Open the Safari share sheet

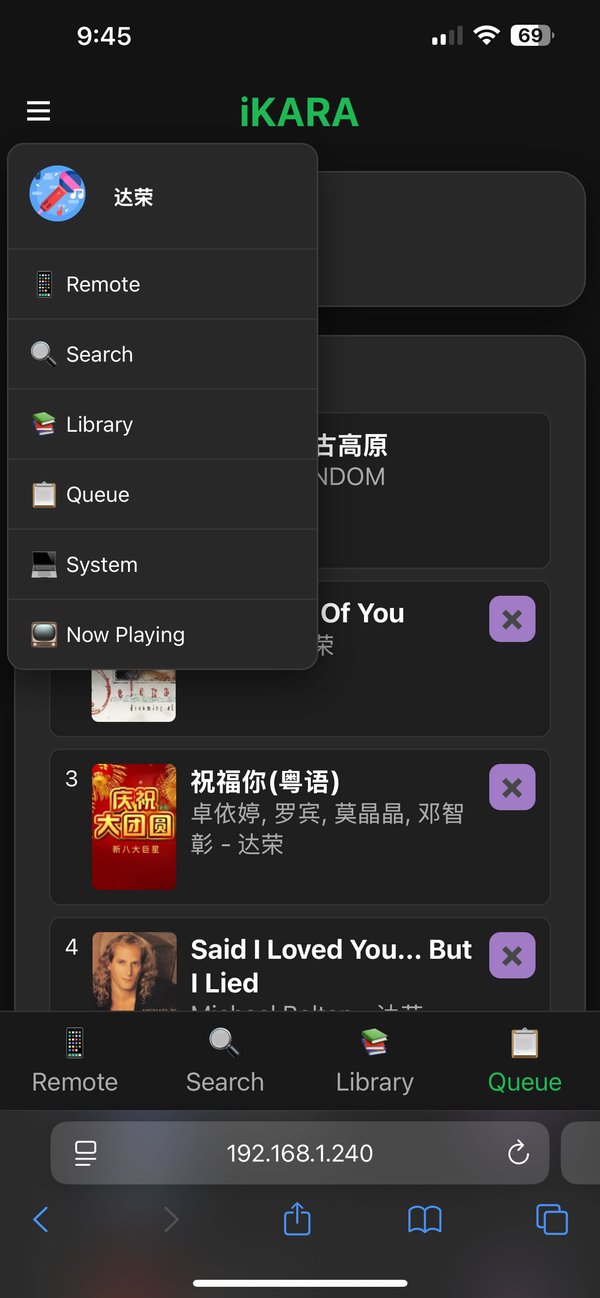coord(297,1219)
